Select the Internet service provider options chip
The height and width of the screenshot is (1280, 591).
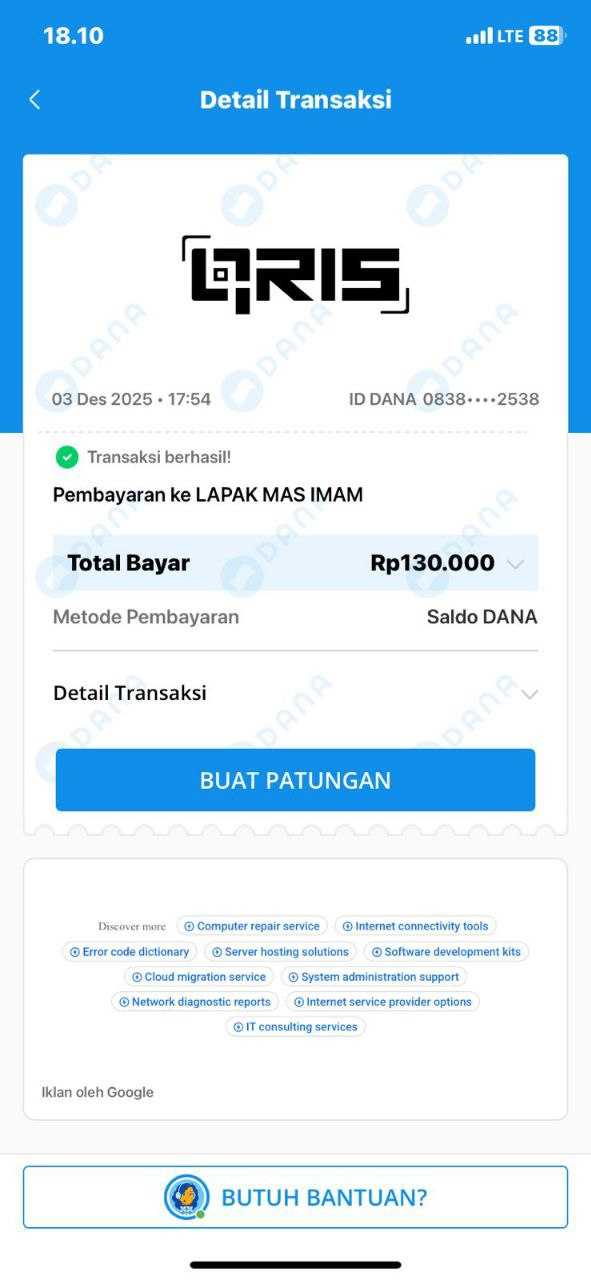pyautogui.click(x=382, y=1002)
